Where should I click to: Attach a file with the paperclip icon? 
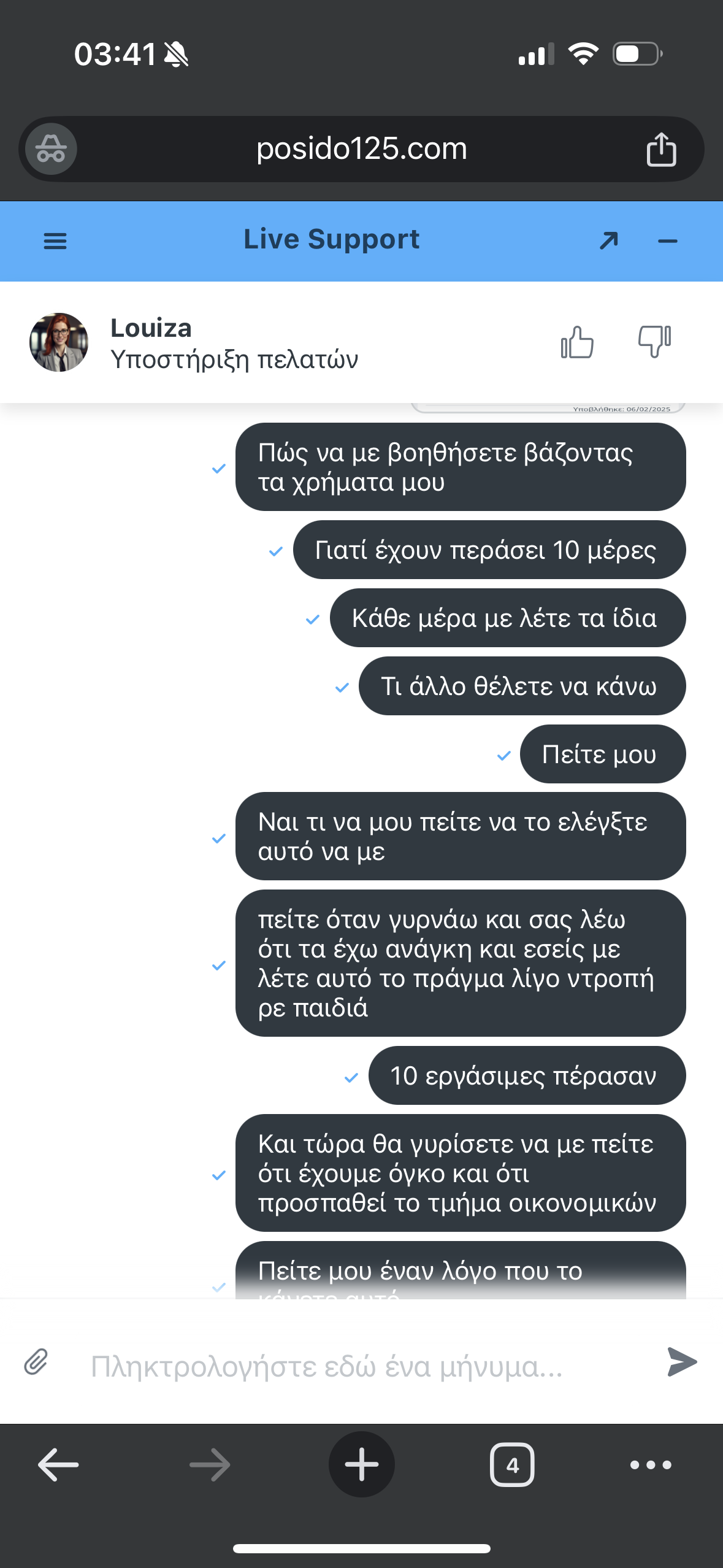(36, 1362)
